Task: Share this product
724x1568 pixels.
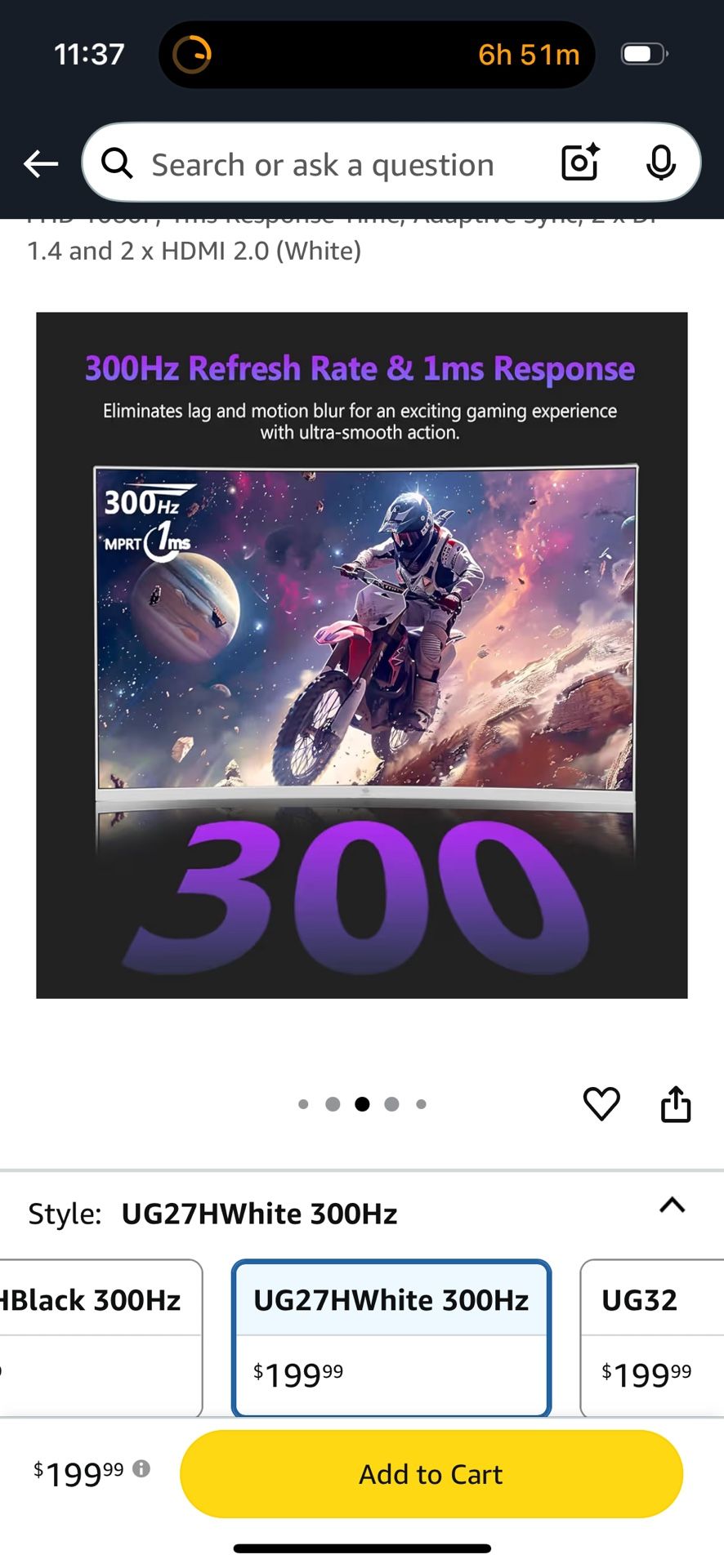Action: tap(676, 1104)
